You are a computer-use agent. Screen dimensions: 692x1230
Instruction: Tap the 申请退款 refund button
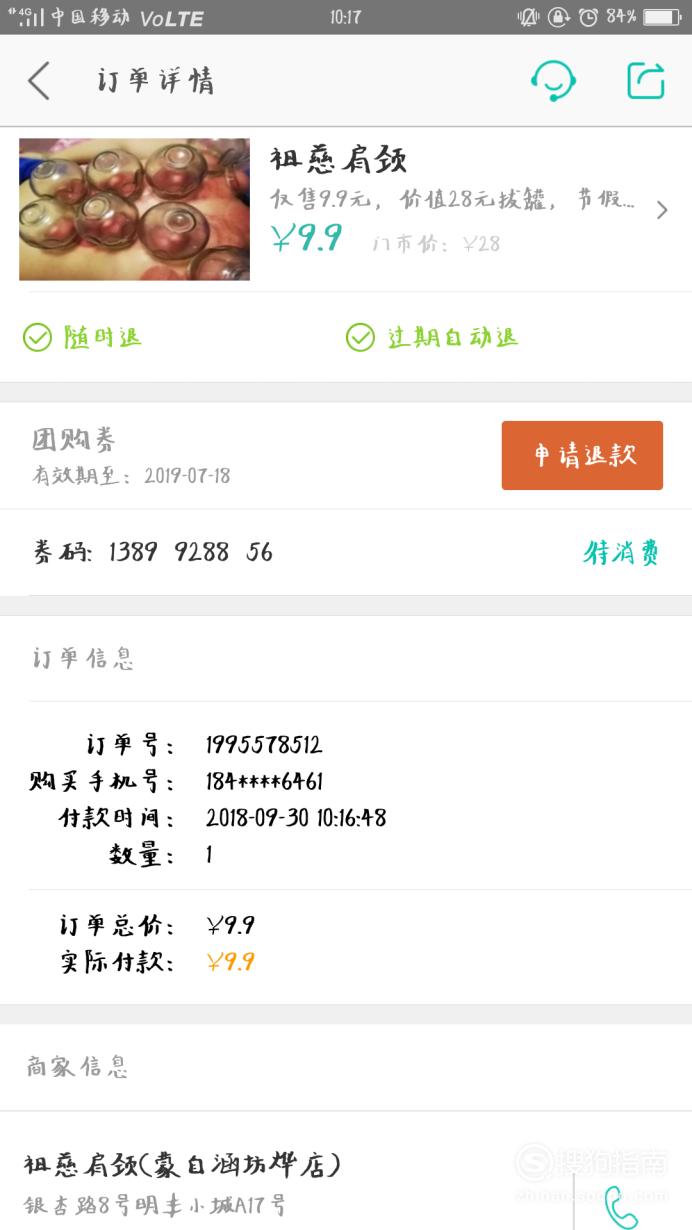tap(582, 455)
